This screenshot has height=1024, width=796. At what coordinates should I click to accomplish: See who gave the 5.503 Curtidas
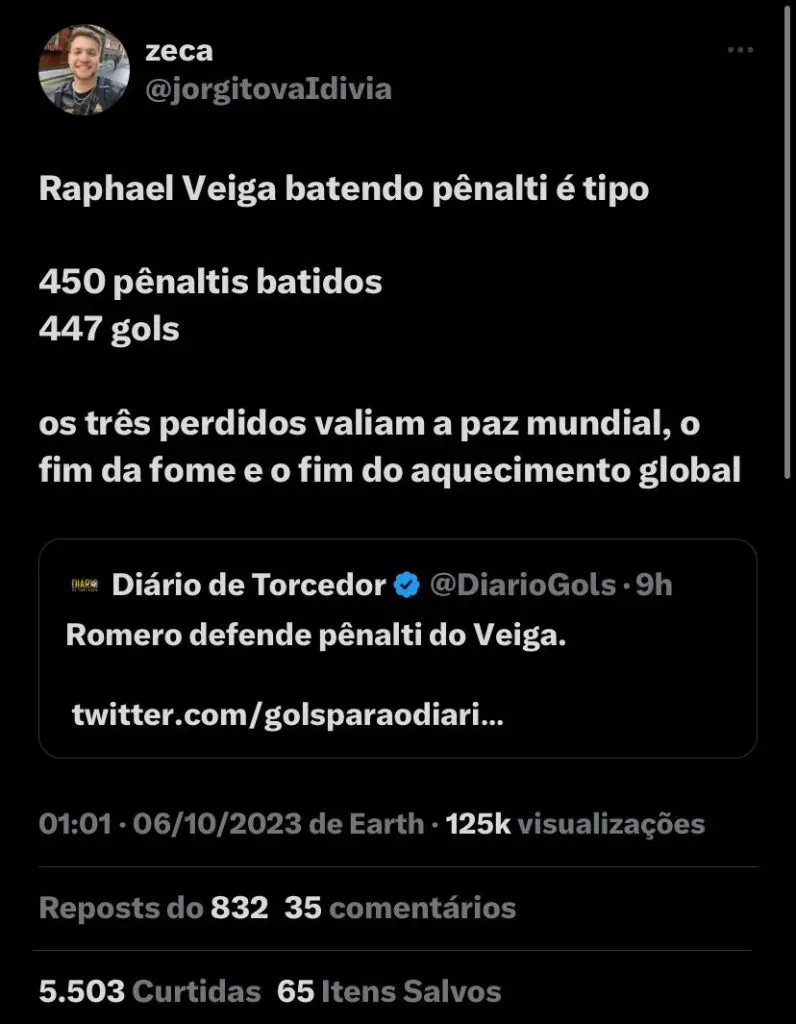pyautogui.click(x=149, y=991)
